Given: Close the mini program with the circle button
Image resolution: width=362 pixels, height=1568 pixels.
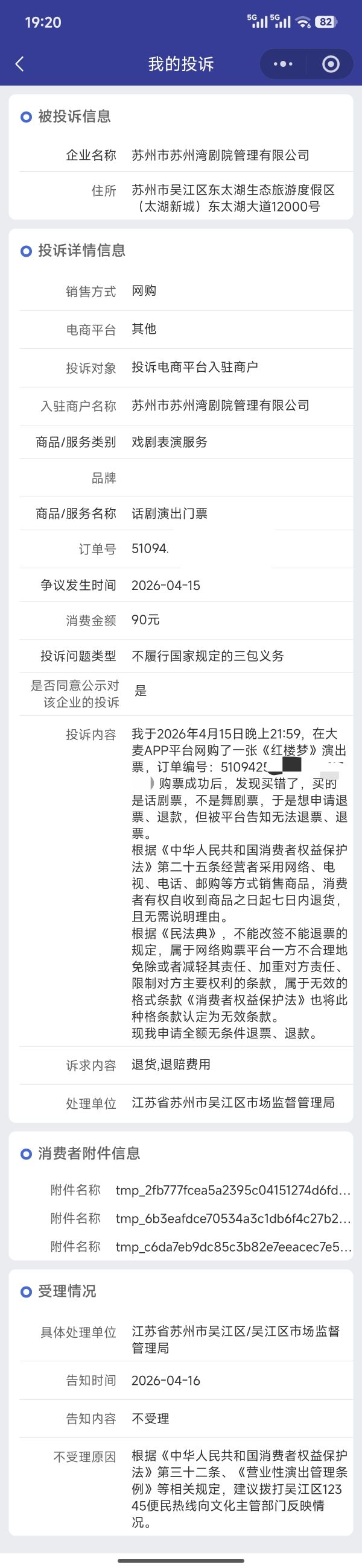Looking at the screenshot, I should (330, 64).
